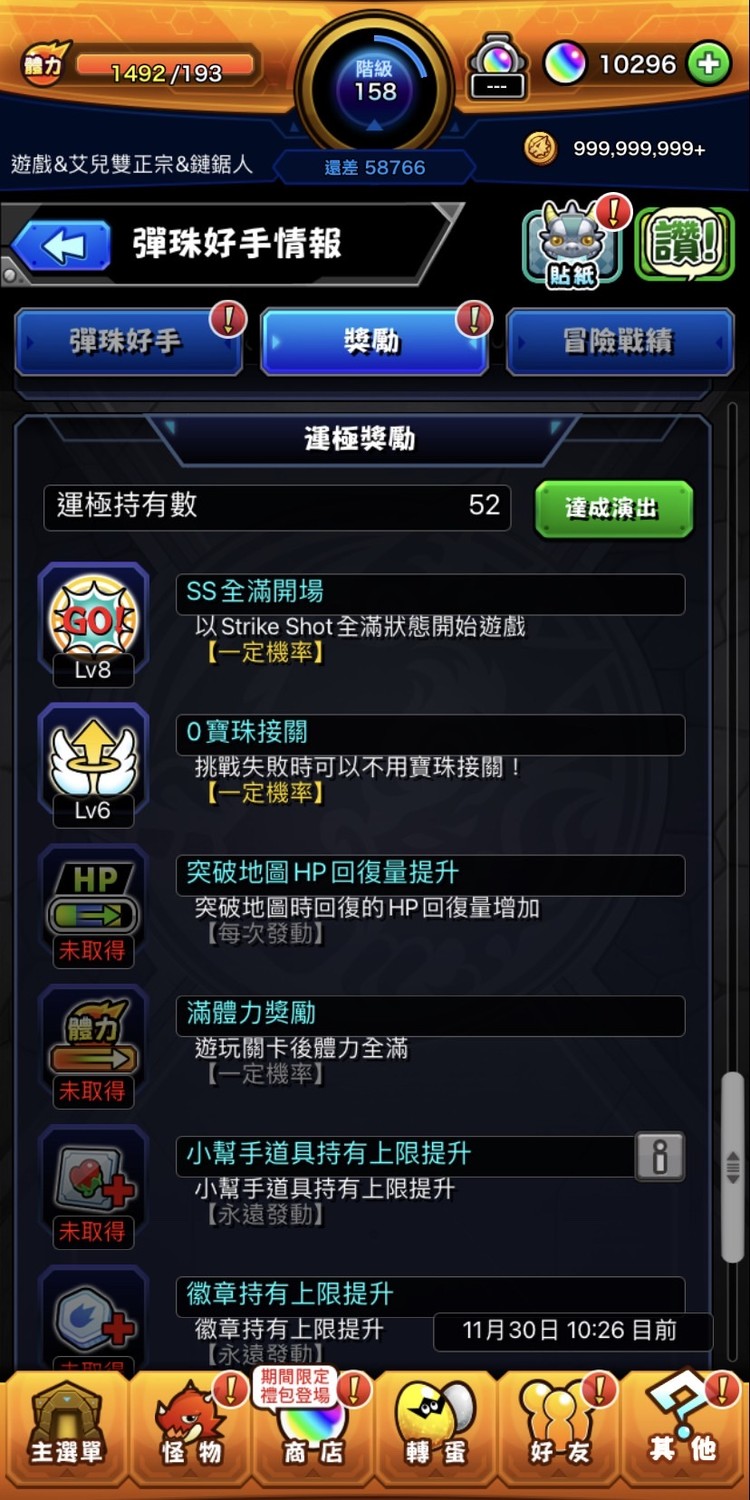Tap the GO! Lv8 SS skill badge icon

coord(93,615)
